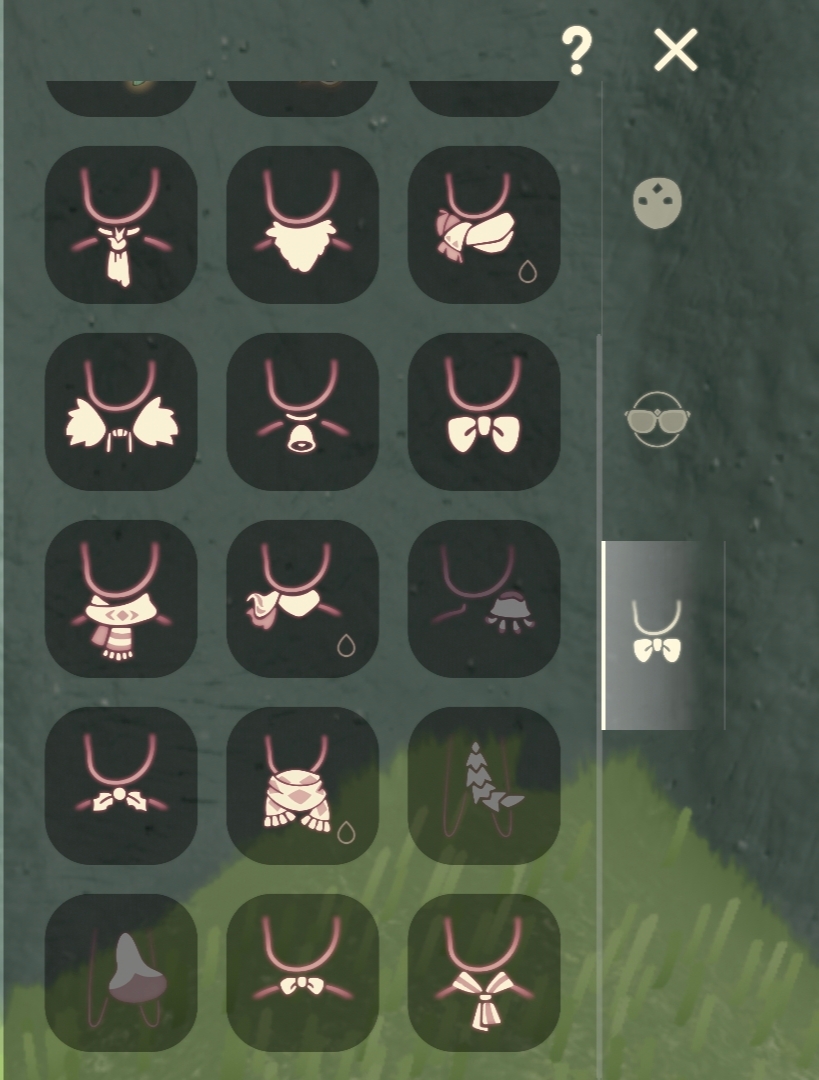
Task: Pick the wrapped scarf with dye drop
Action: point(483,225)
